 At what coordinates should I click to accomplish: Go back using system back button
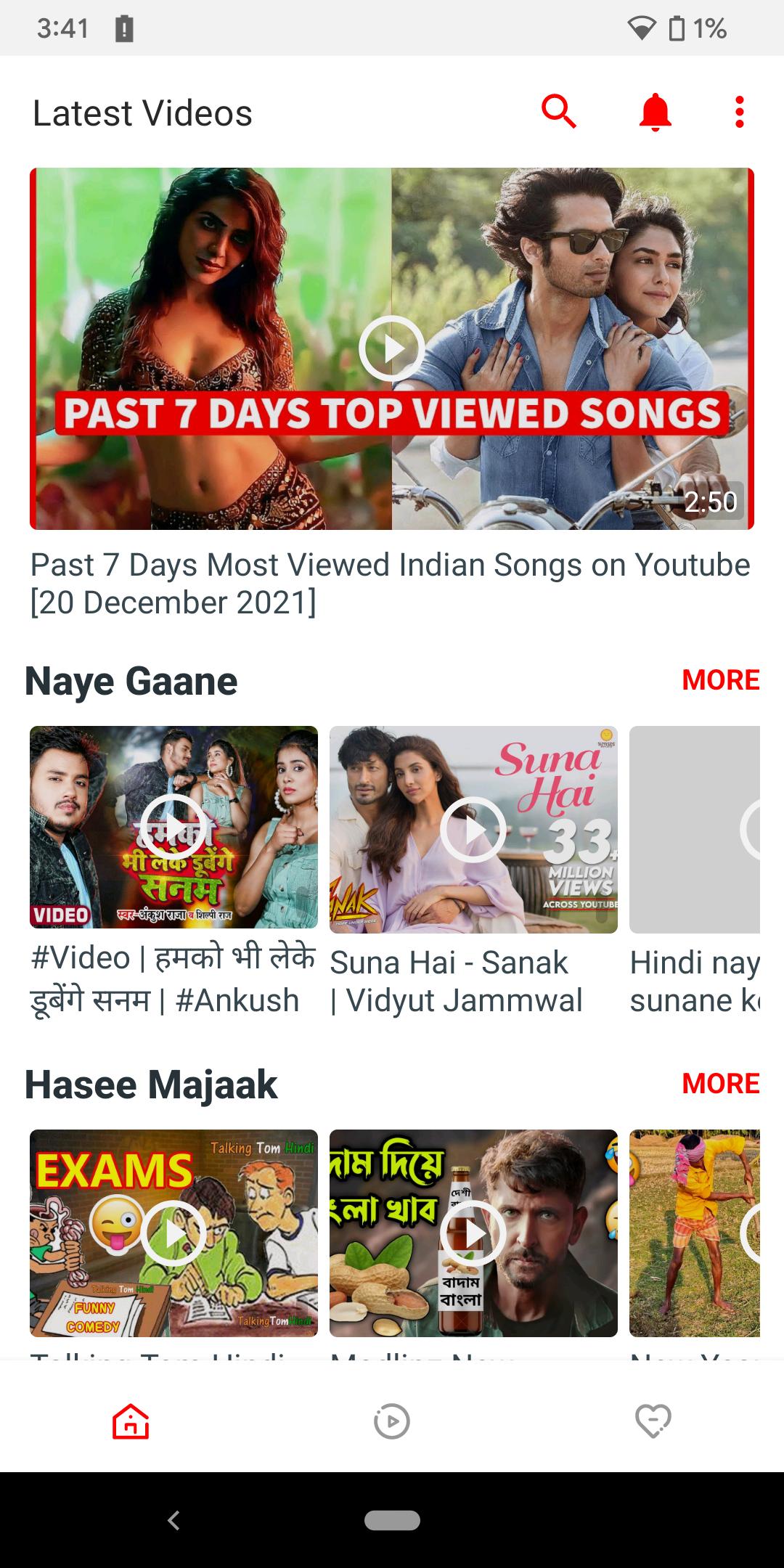tap(173, 1520)
